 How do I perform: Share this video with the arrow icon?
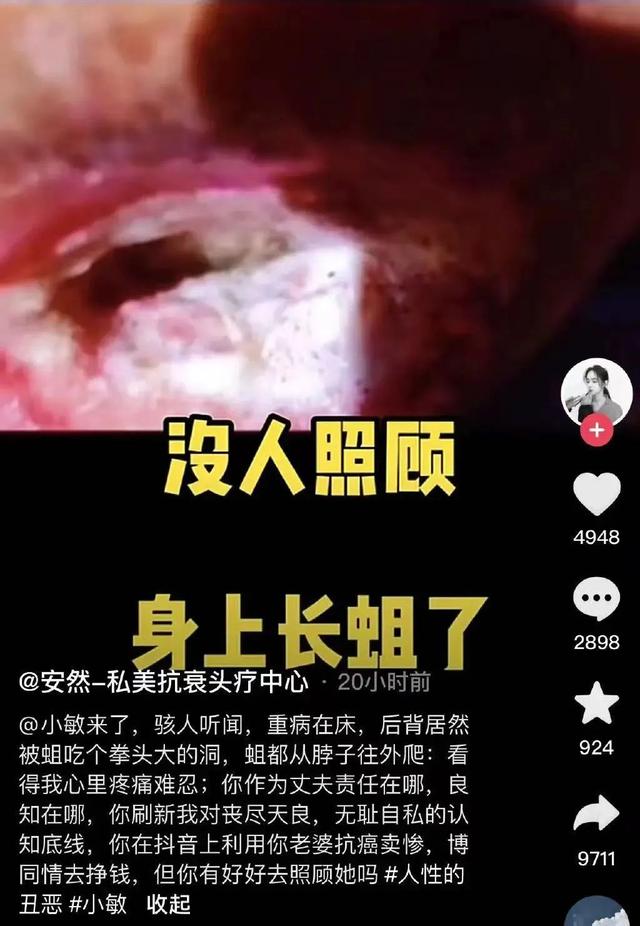click(596, 815)
